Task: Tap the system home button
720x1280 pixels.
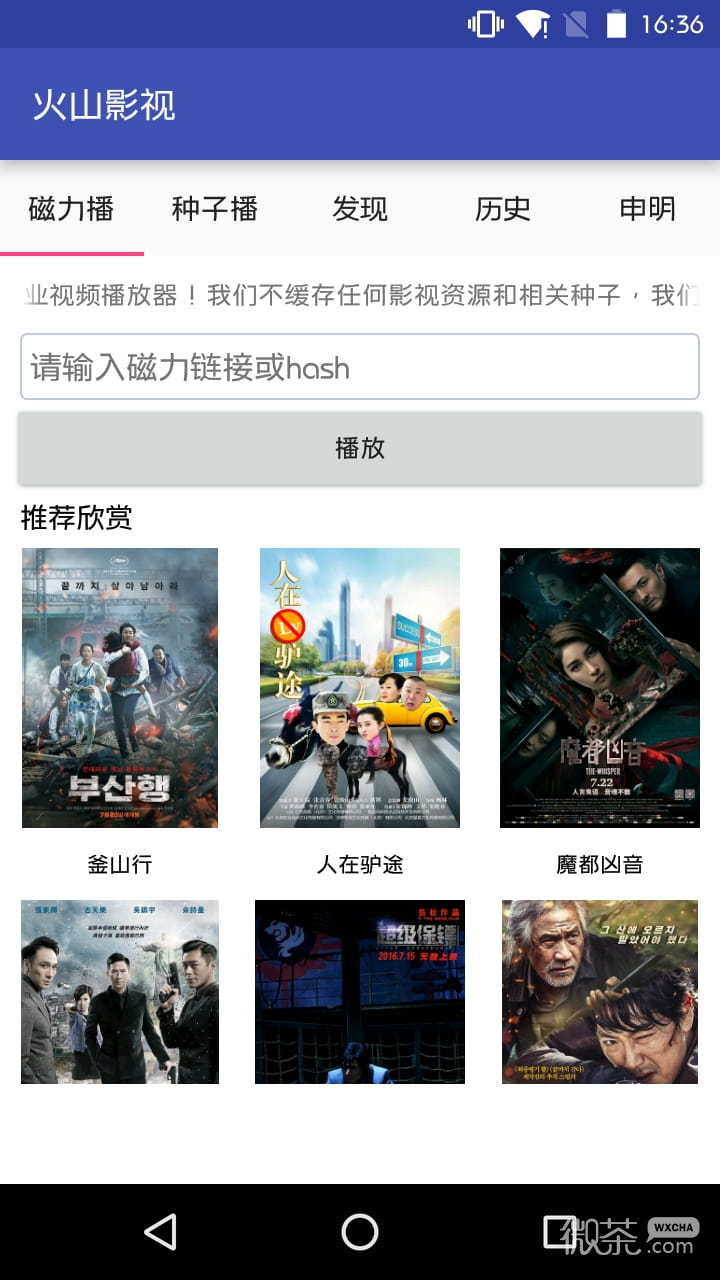Action: (360, 1232)
